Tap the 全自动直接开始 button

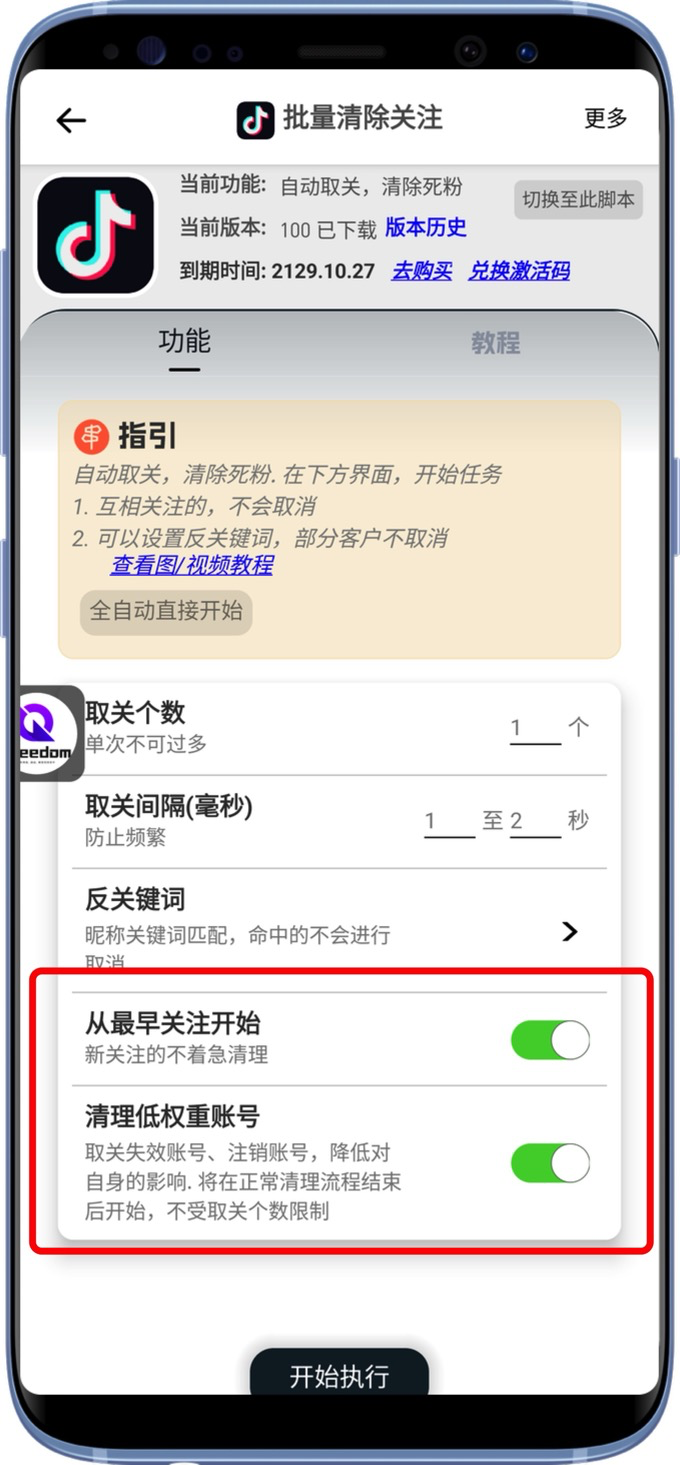[x=166, y=611]
